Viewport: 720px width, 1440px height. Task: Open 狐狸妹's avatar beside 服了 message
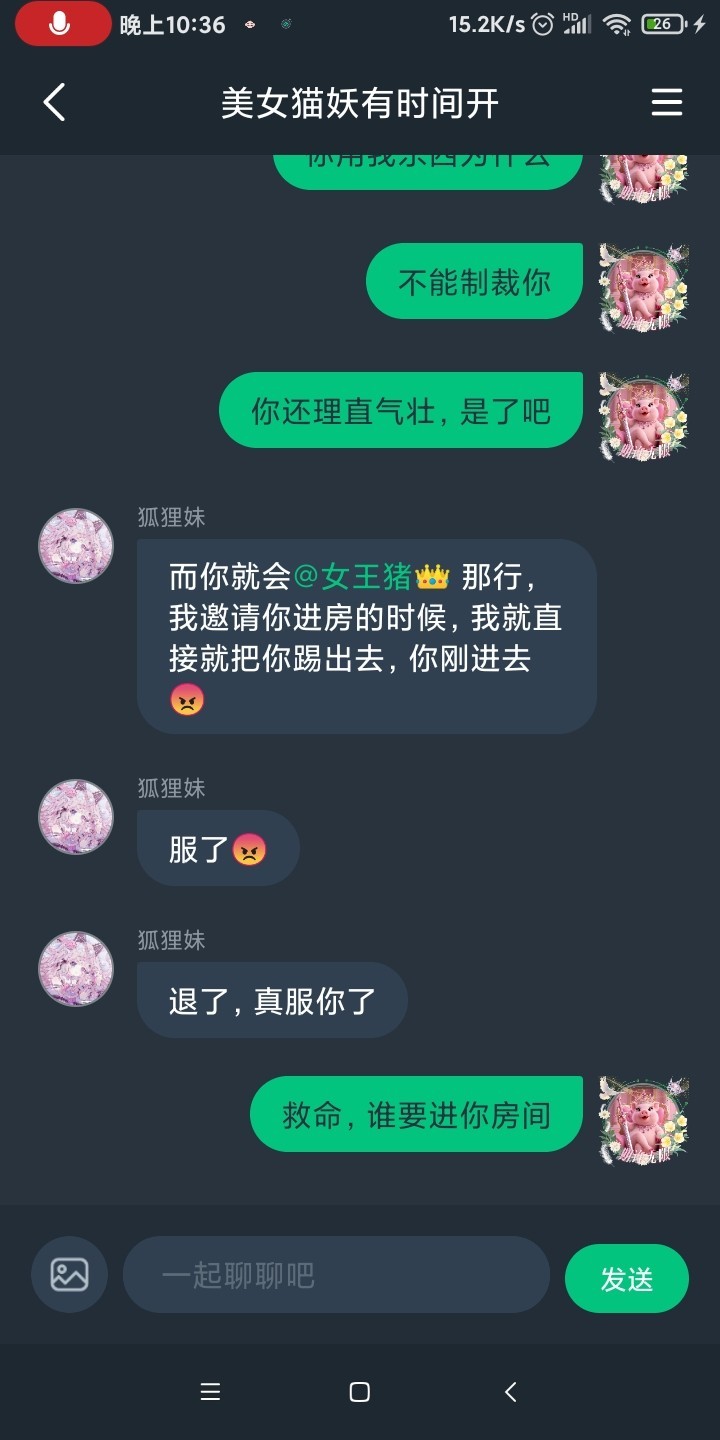pos(76,817)
